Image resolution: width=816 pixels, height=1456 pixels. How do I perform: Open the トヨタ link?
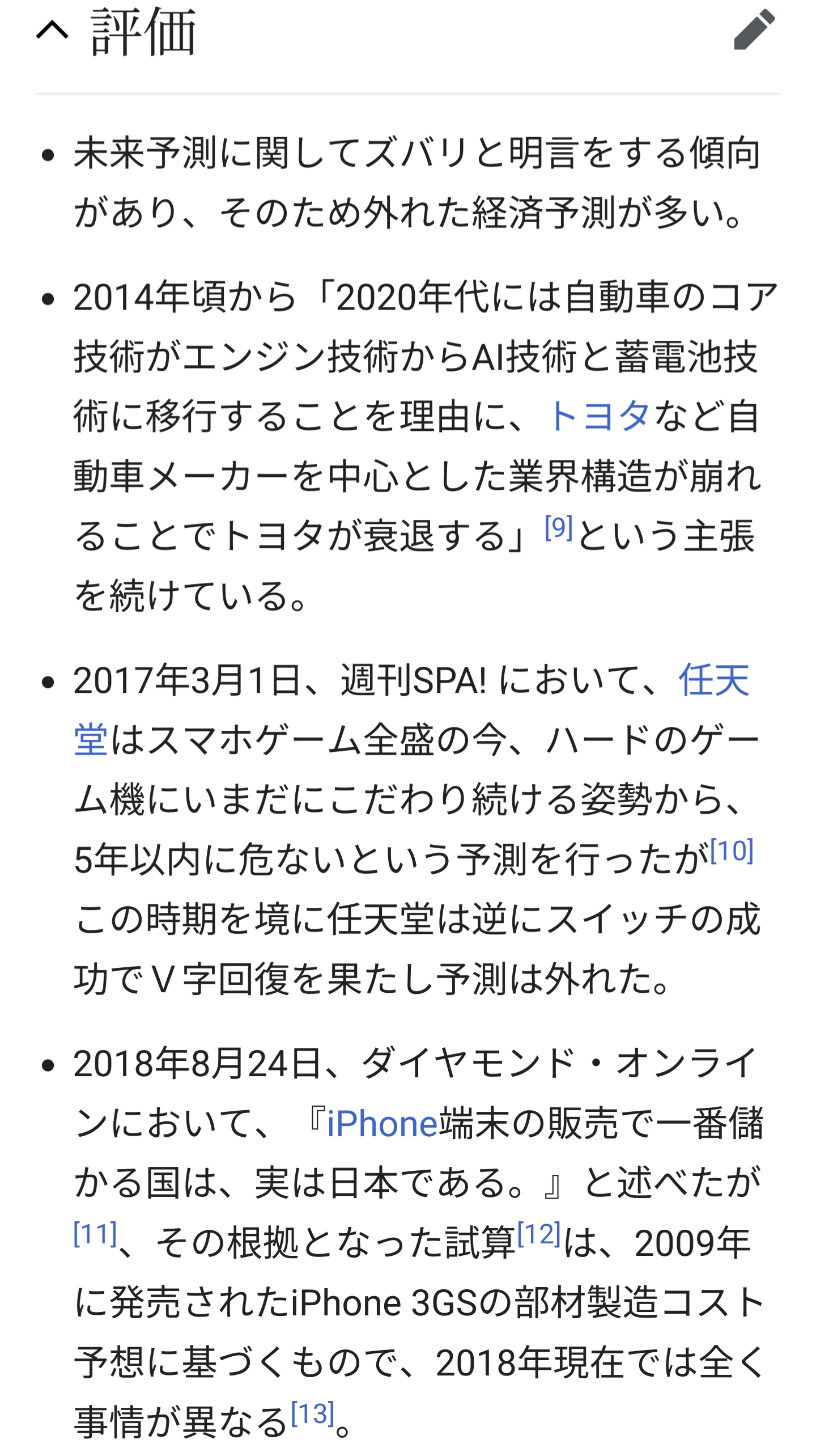click(x=599, y=416)
